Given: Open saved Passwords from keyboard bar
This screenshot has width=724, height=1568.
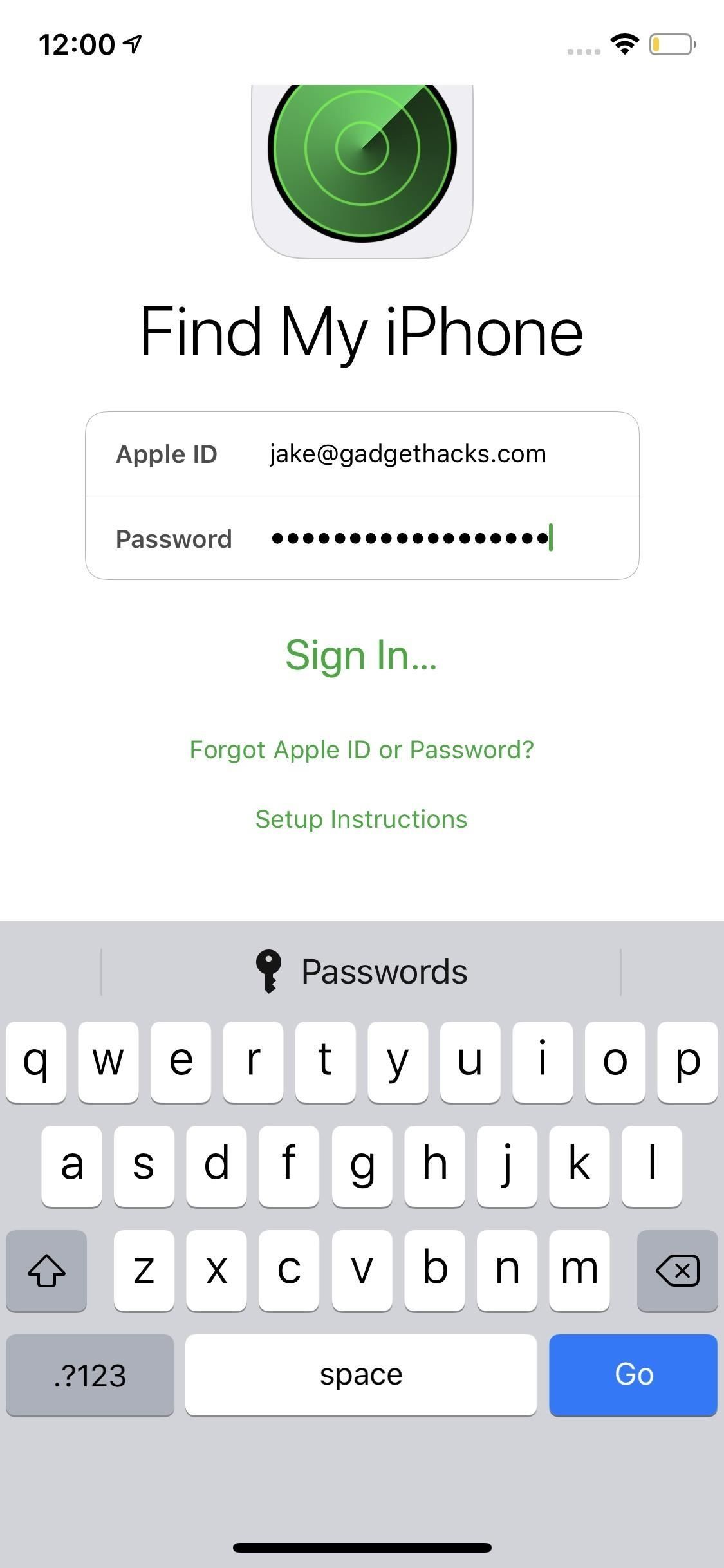Looking at the screenshot, I should click(x=361, y=971).
